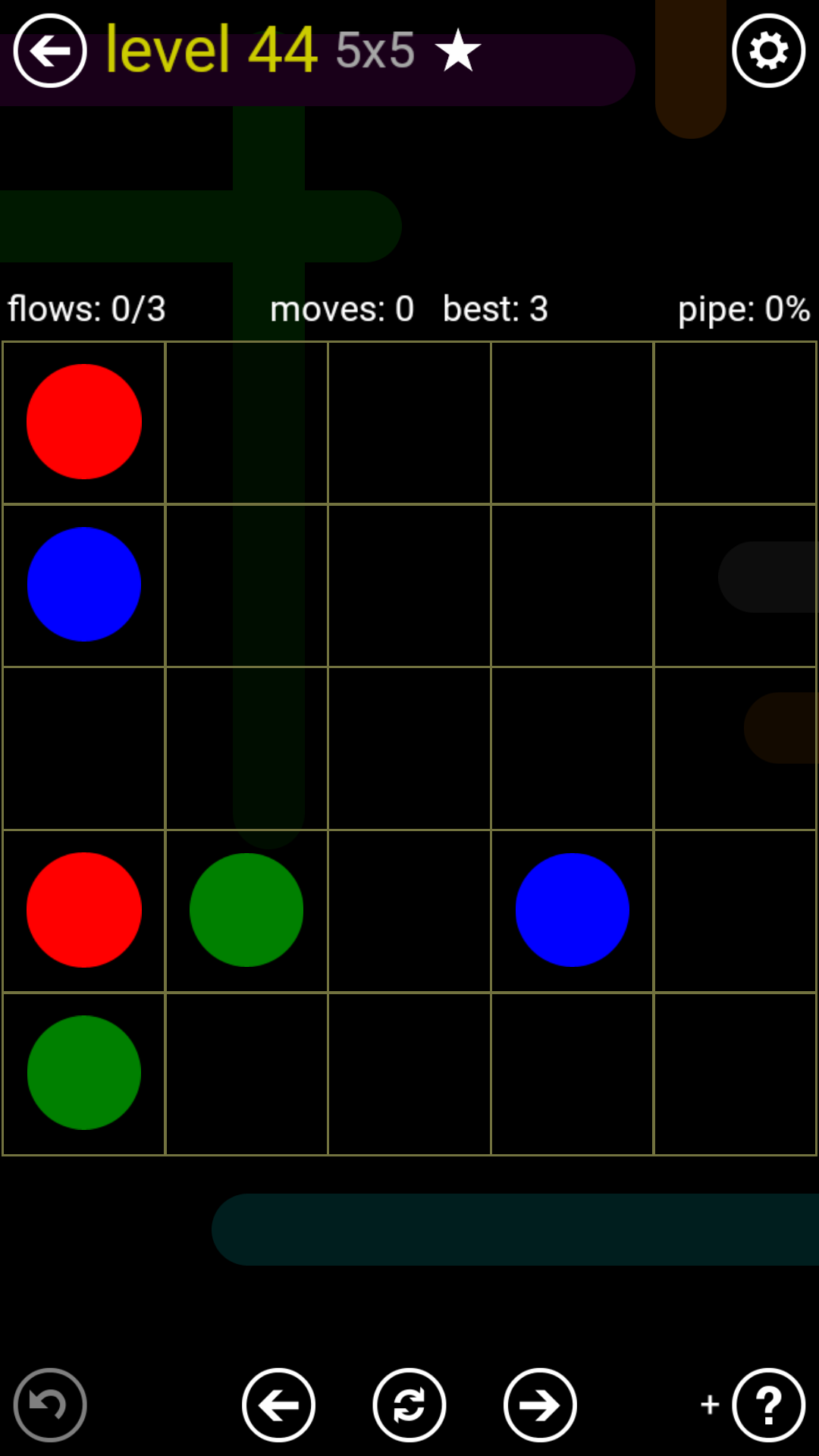The image size is (819, 1456).
Task: Tap the green dot in the fourth row
Action: click(x=246, y=910)
